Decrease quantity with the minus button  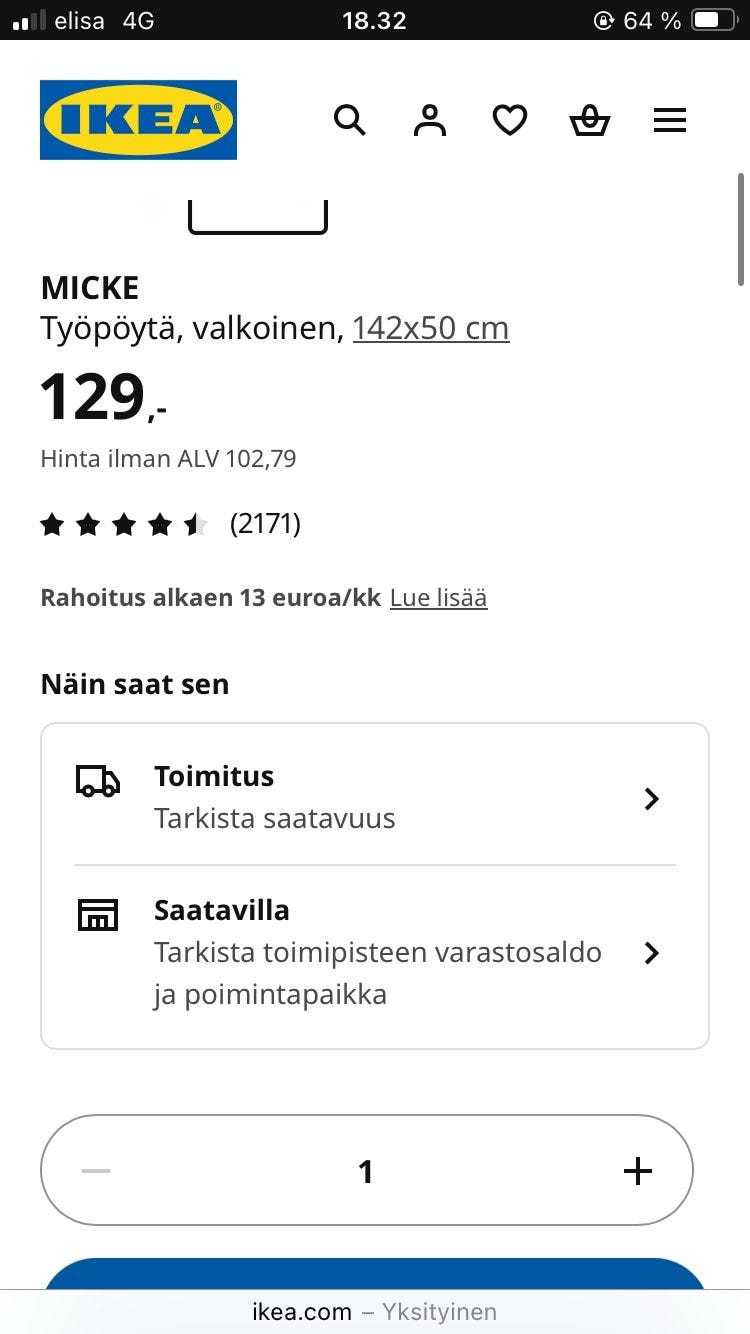pyautogui.click(x=95, y=1170)
